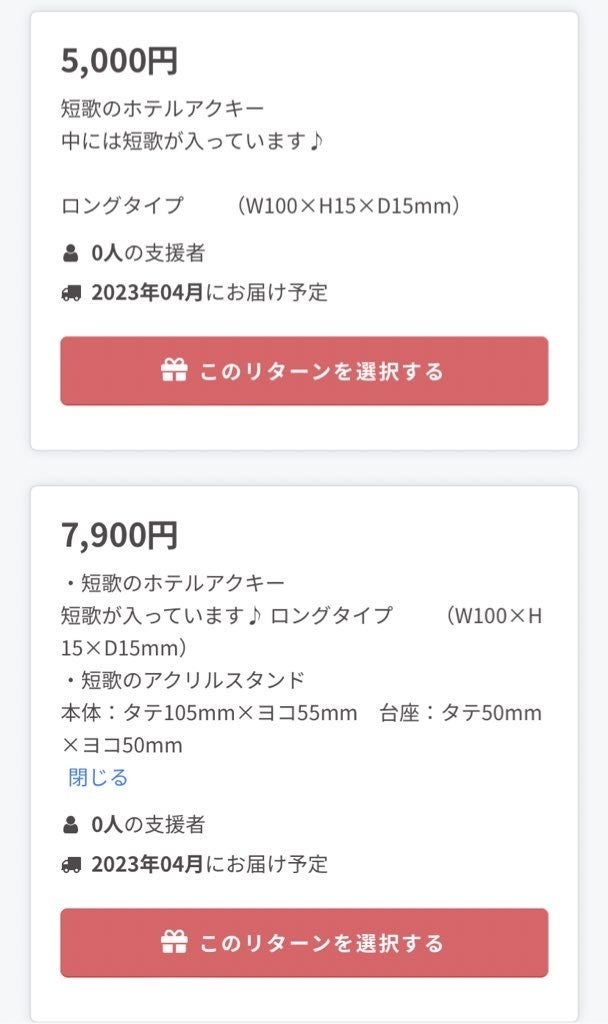Select the 7,900円 return reward button
The image size is (608, 1024).
click(x=304, y=943)
